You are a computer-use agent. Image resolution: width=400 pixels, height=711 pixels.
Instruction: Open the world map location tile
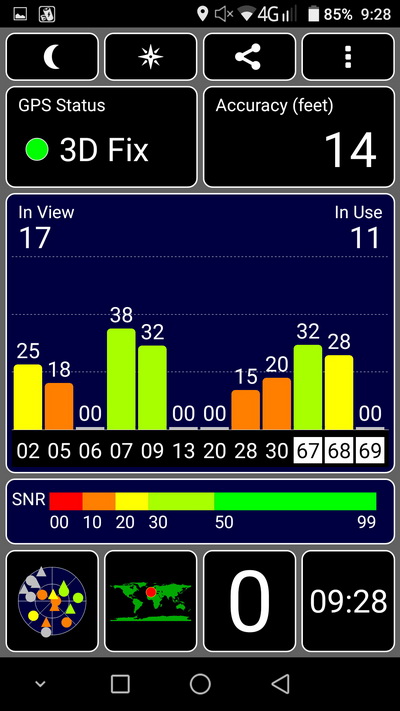point(151,601)
